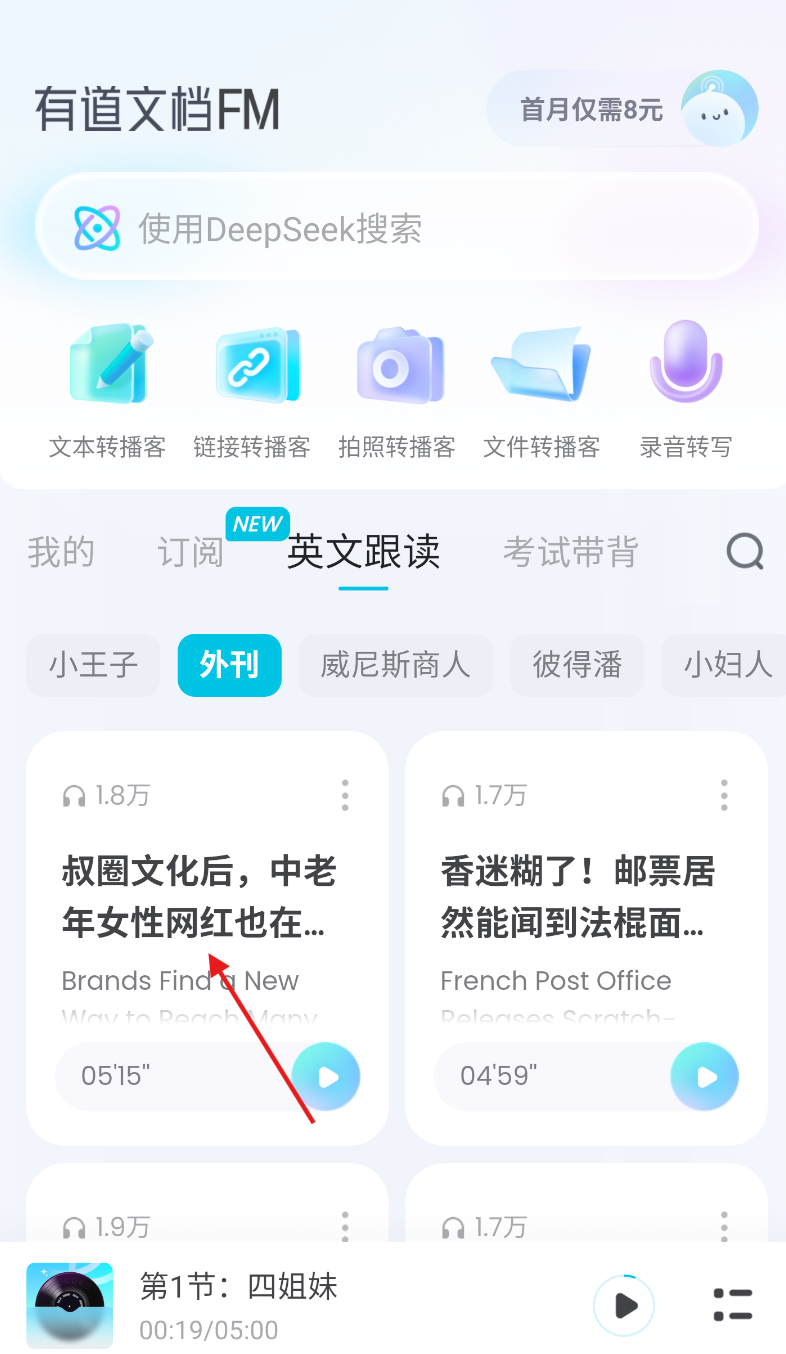
Task: Play the 05'15" 叔圈文化后 audio
Action: (x=326, y=1077)
